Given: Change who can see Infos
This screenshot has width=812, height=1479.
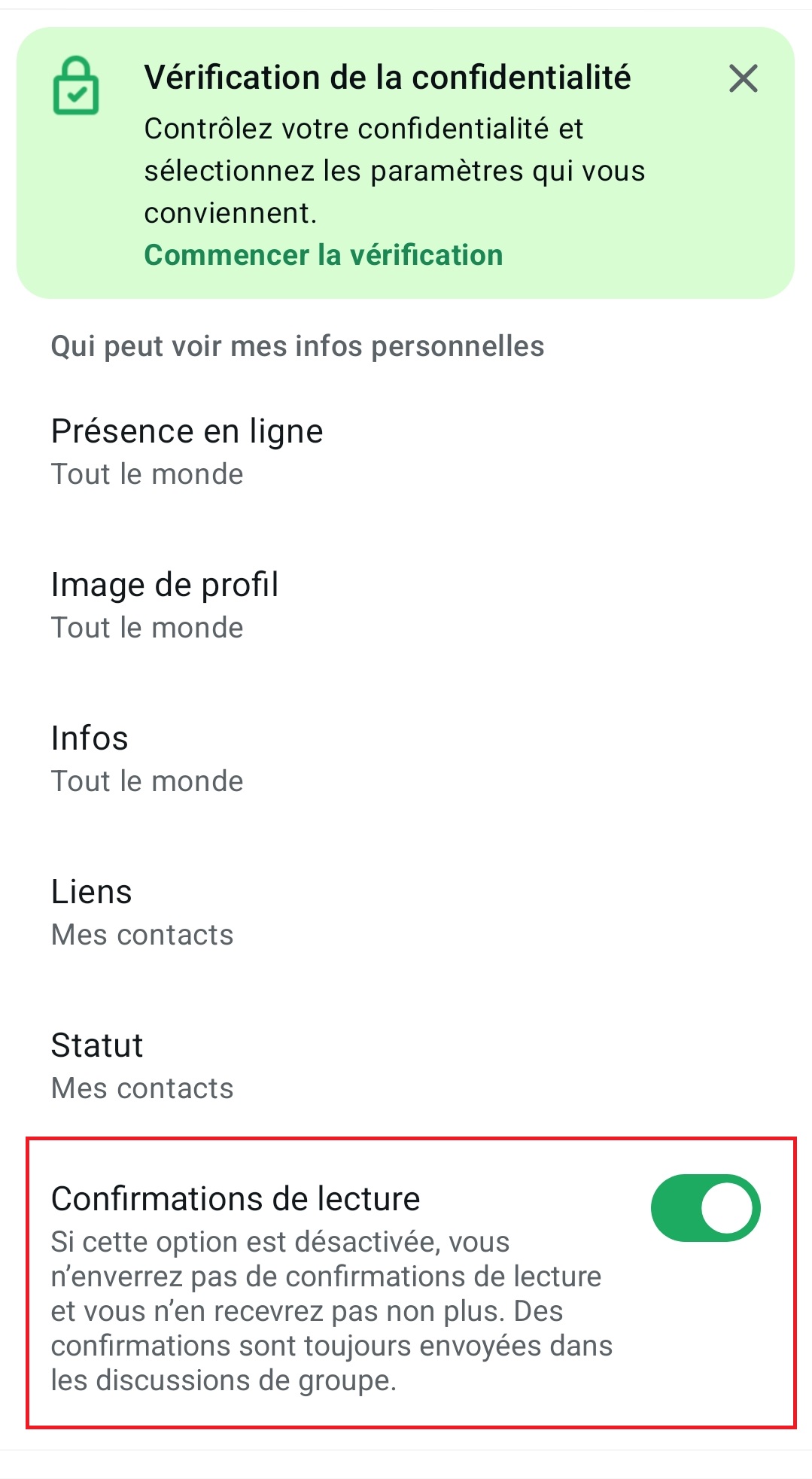Looking at the screenshot, I should pos(90,739).
